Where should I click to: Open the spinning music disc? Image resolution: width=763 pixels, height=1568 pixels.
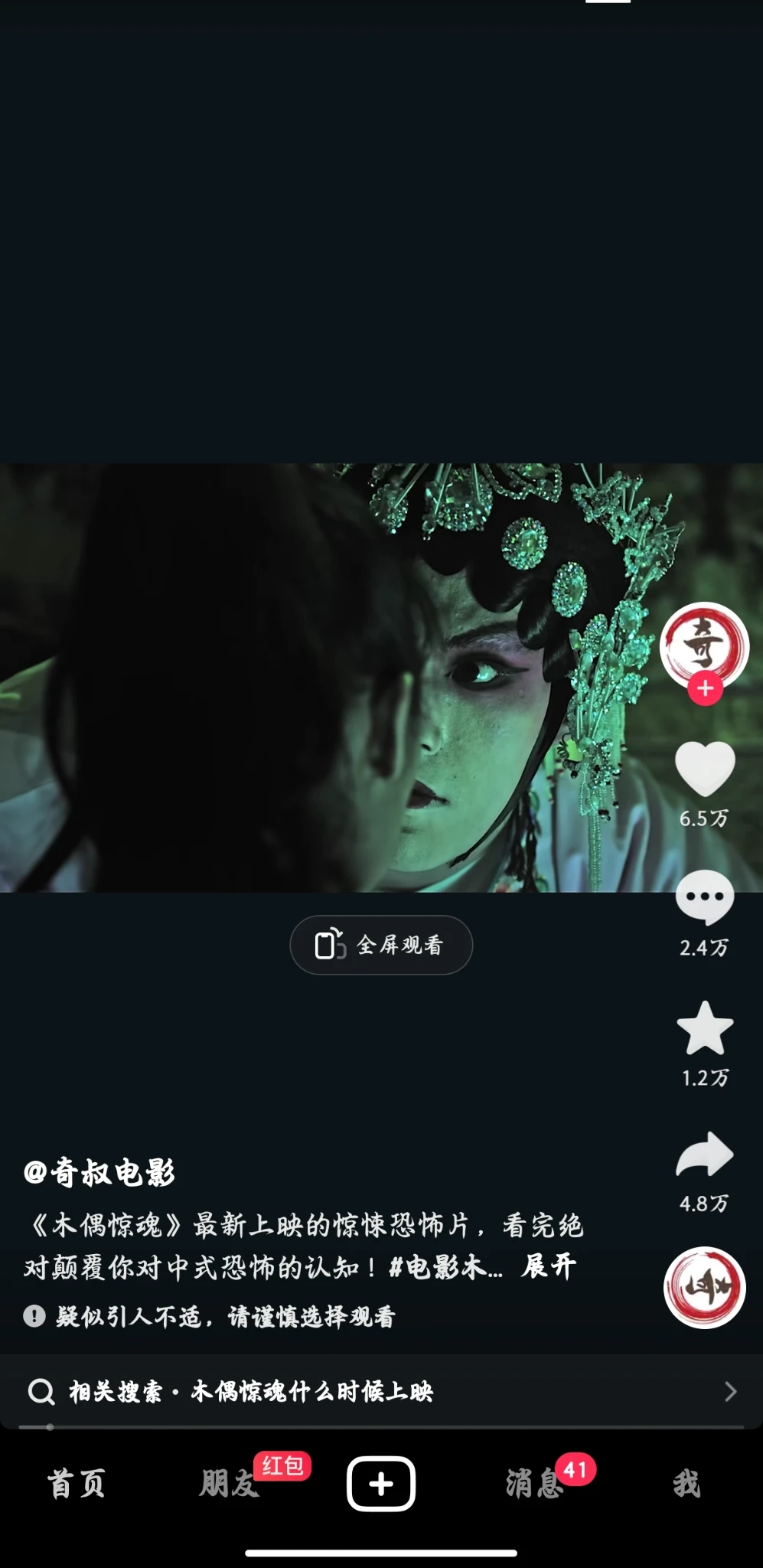704,1287
